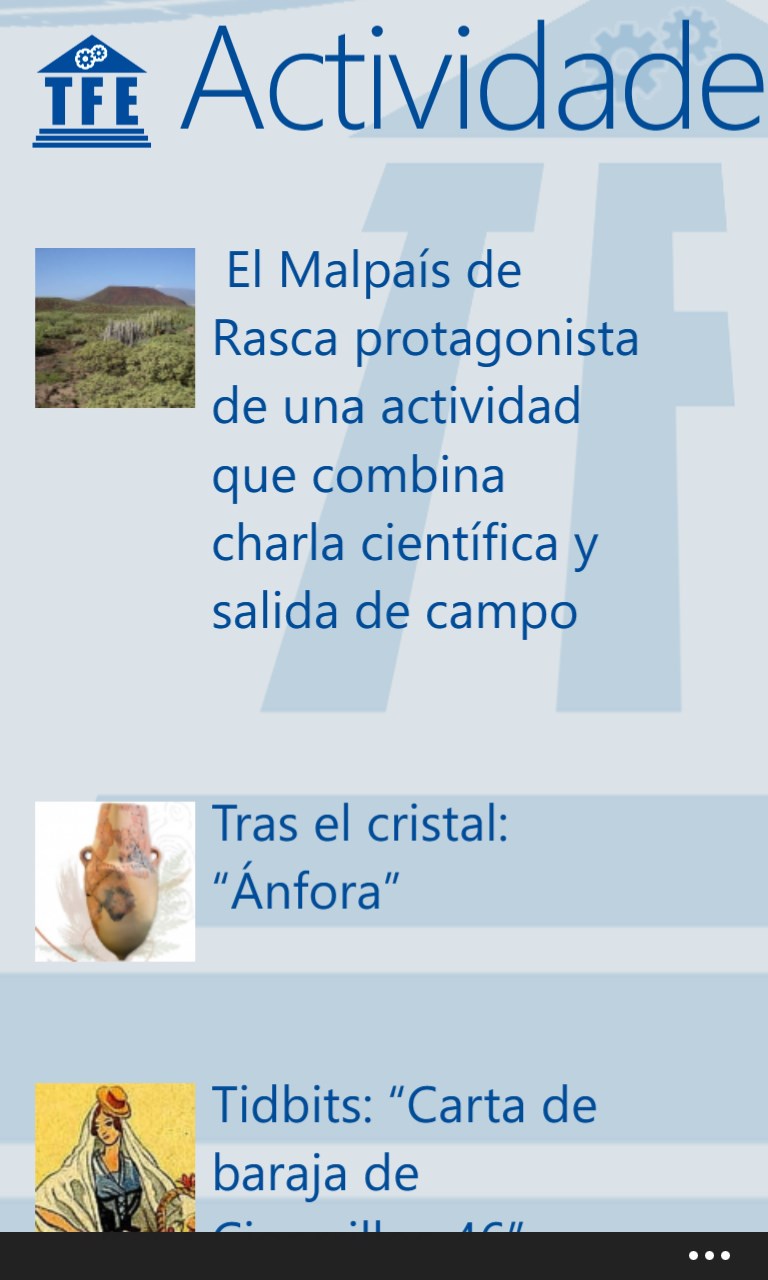The width and height of the screenshot is (768, 1280).
Task: Expand the bottom command bar with three dots
Action: click(708, 1253)
